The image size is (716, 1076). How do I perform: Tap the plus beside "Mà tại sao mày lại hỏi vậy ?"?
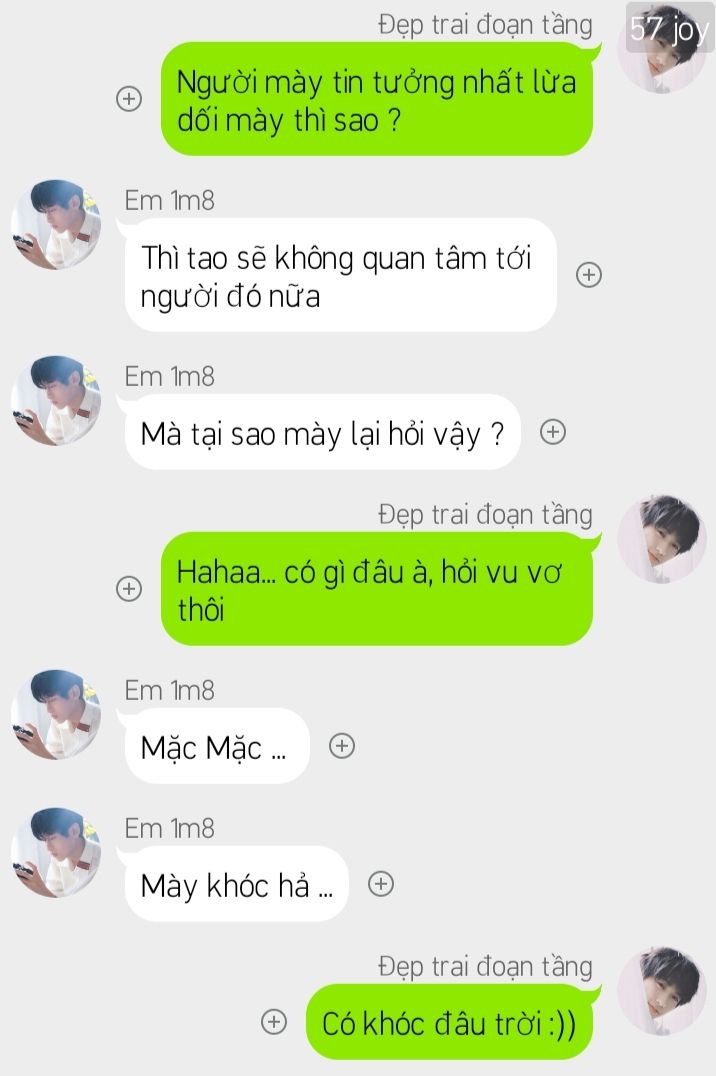(553, 432)
